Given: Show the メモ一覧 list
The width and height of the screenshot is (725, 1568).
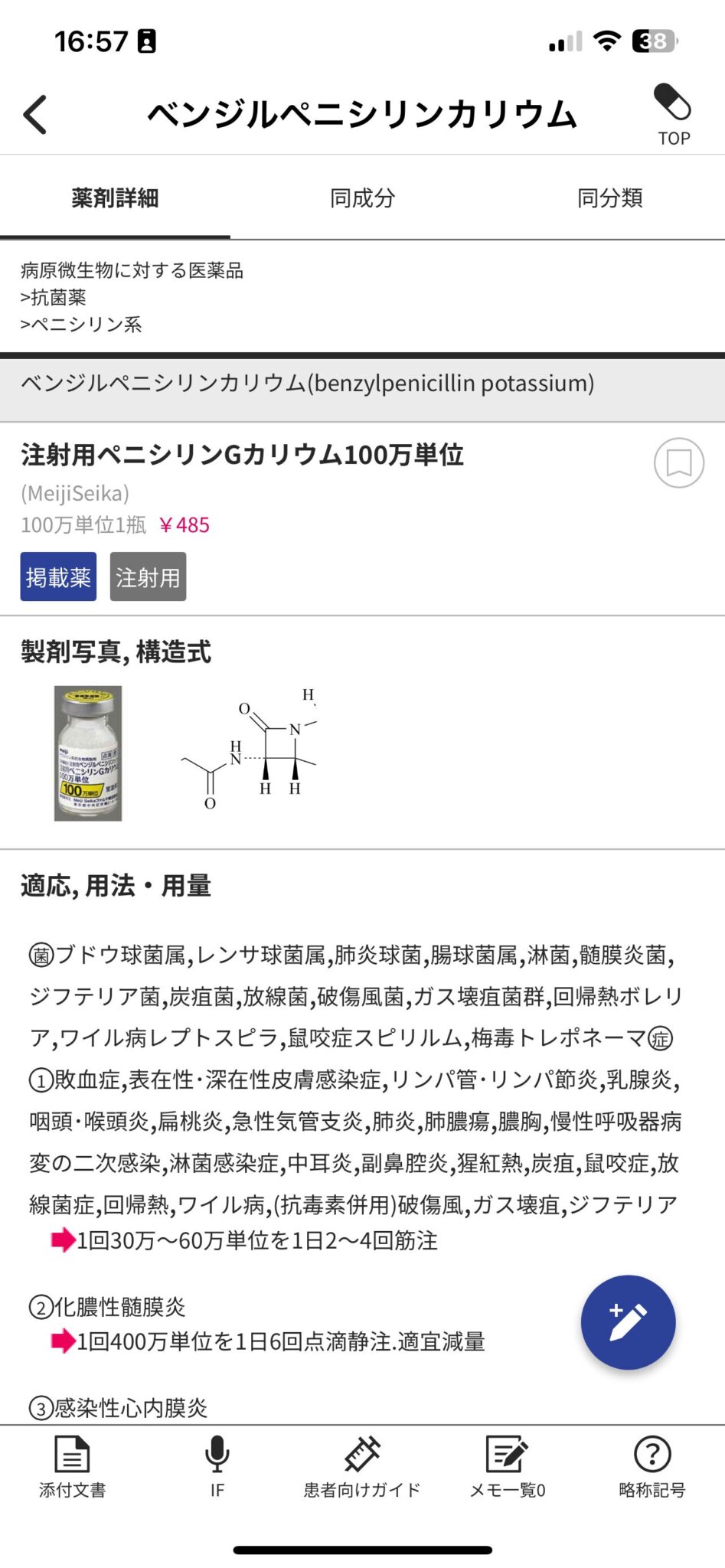Looking at the screenshot, I should pos(507,1467).
